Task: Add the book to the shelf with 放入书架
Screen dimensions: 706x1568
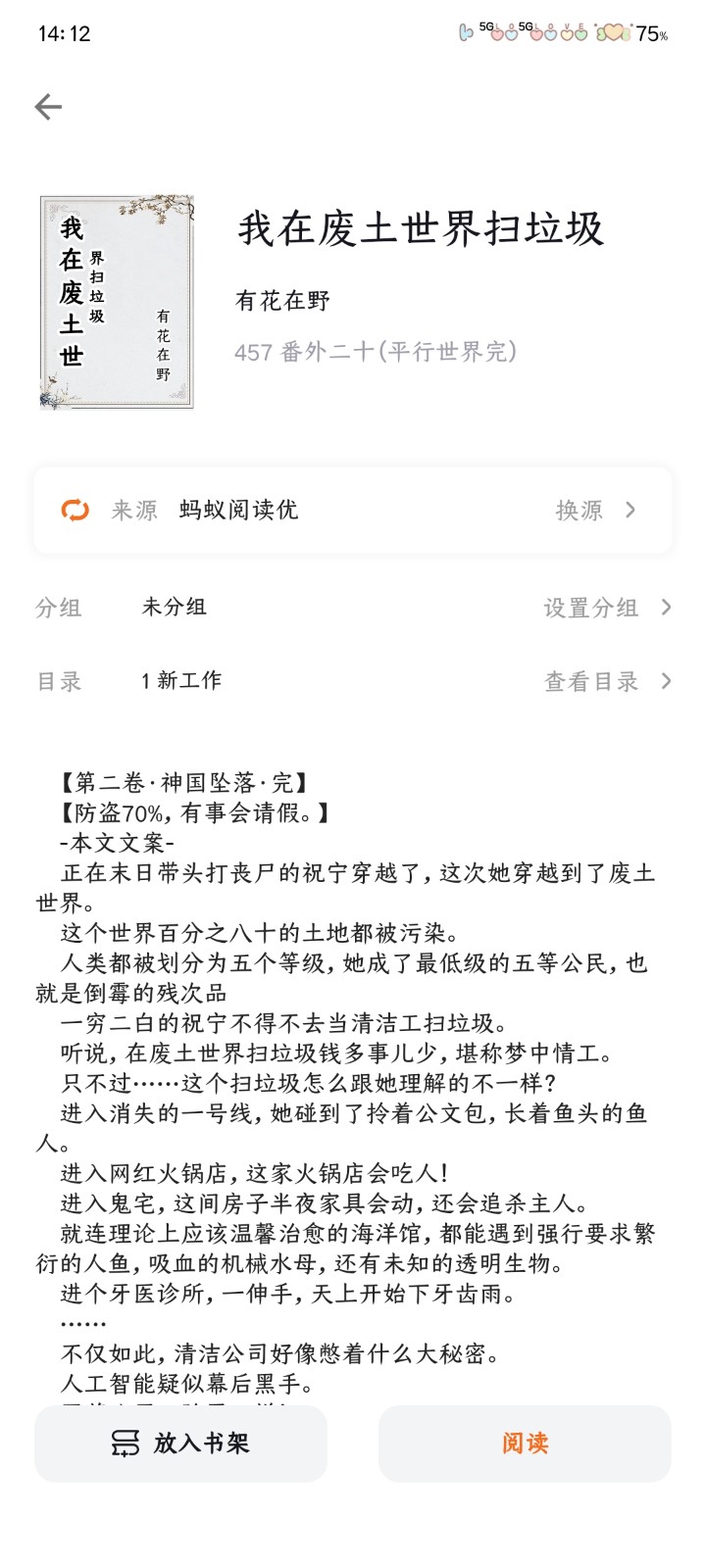Action: (181, 1443)
